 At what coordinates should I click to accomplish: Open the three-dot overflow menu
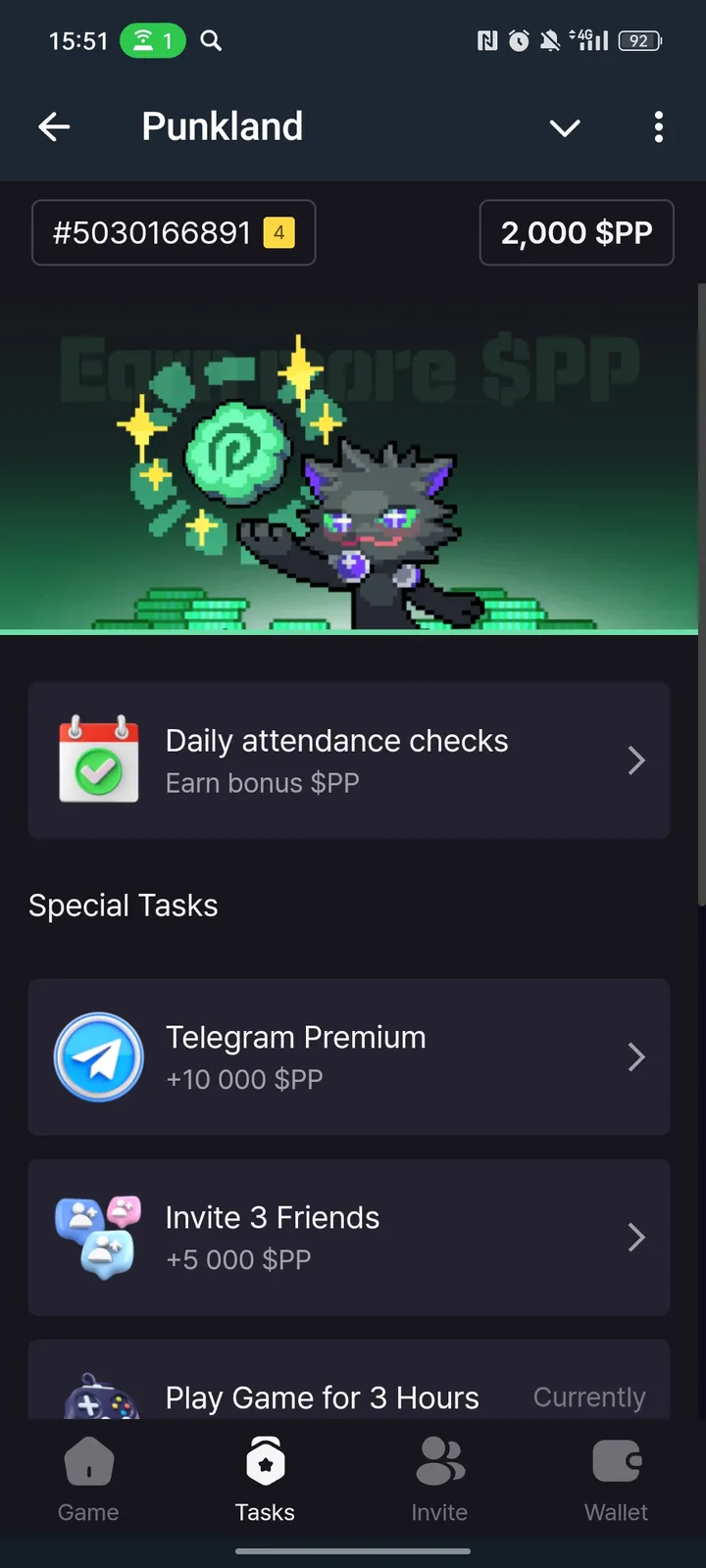coord(658,126)
